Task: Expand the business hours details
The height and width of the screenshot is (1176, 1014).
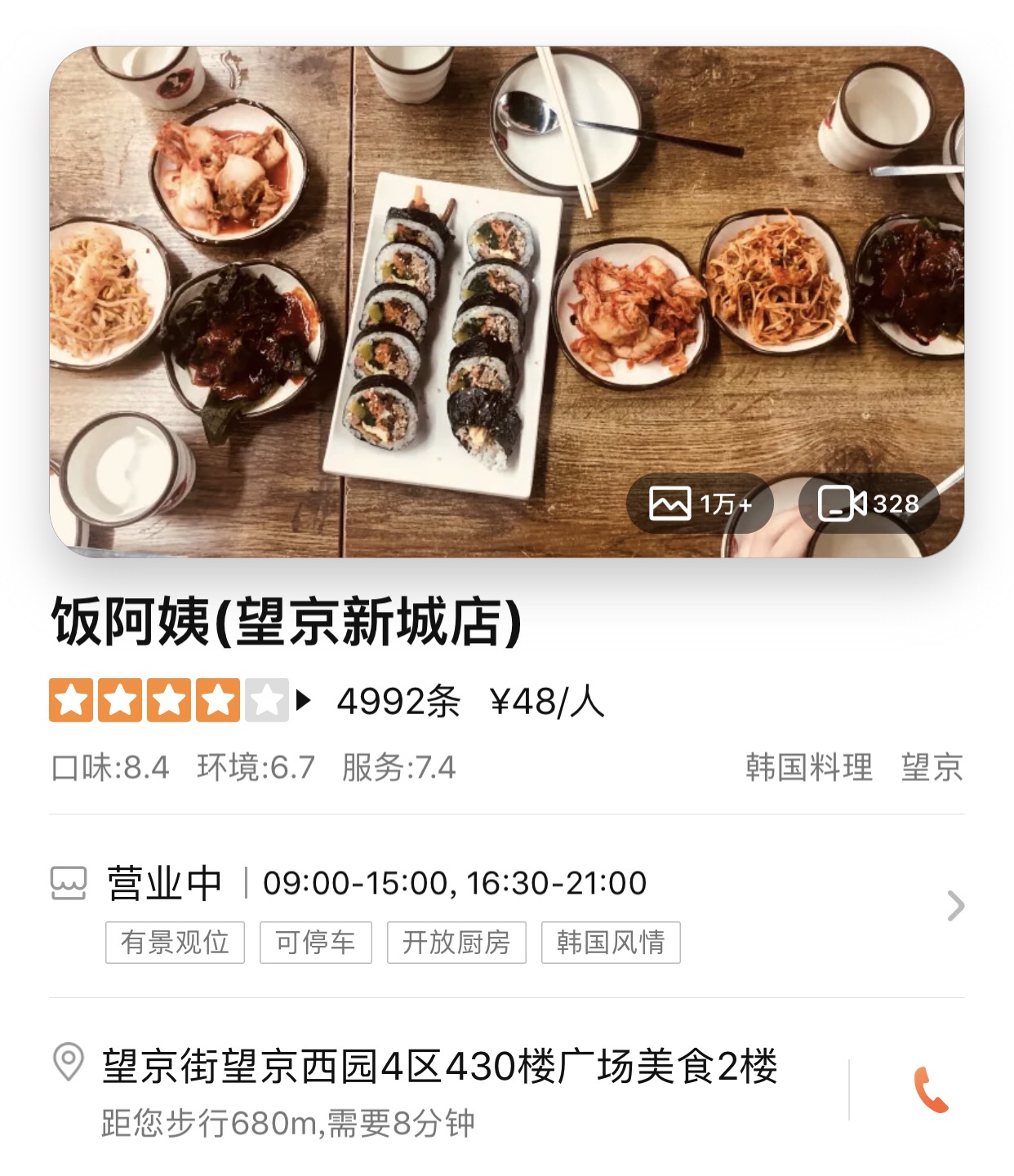Action: click(x=954, y=906)
